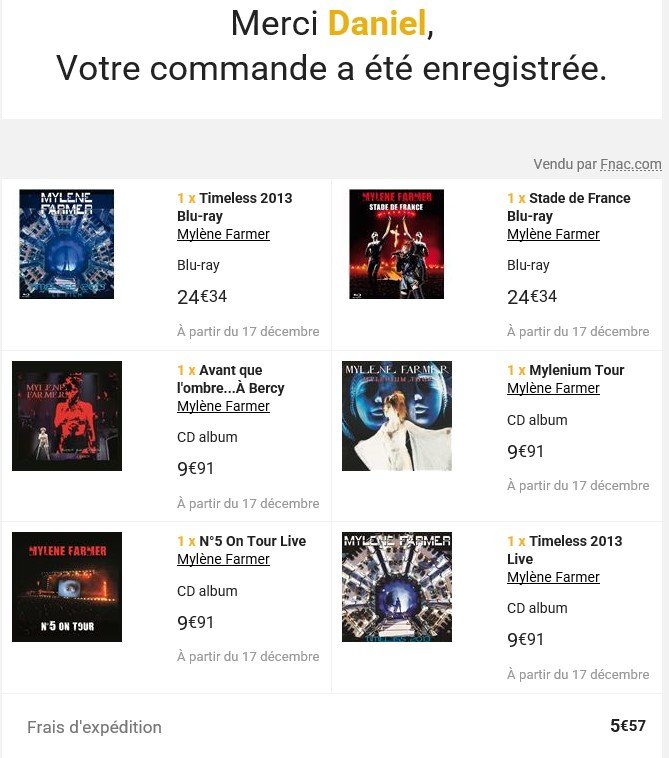Open Mylène Farmer link under Stade de France
Screen dimensions: 669x758
[553, 234]
